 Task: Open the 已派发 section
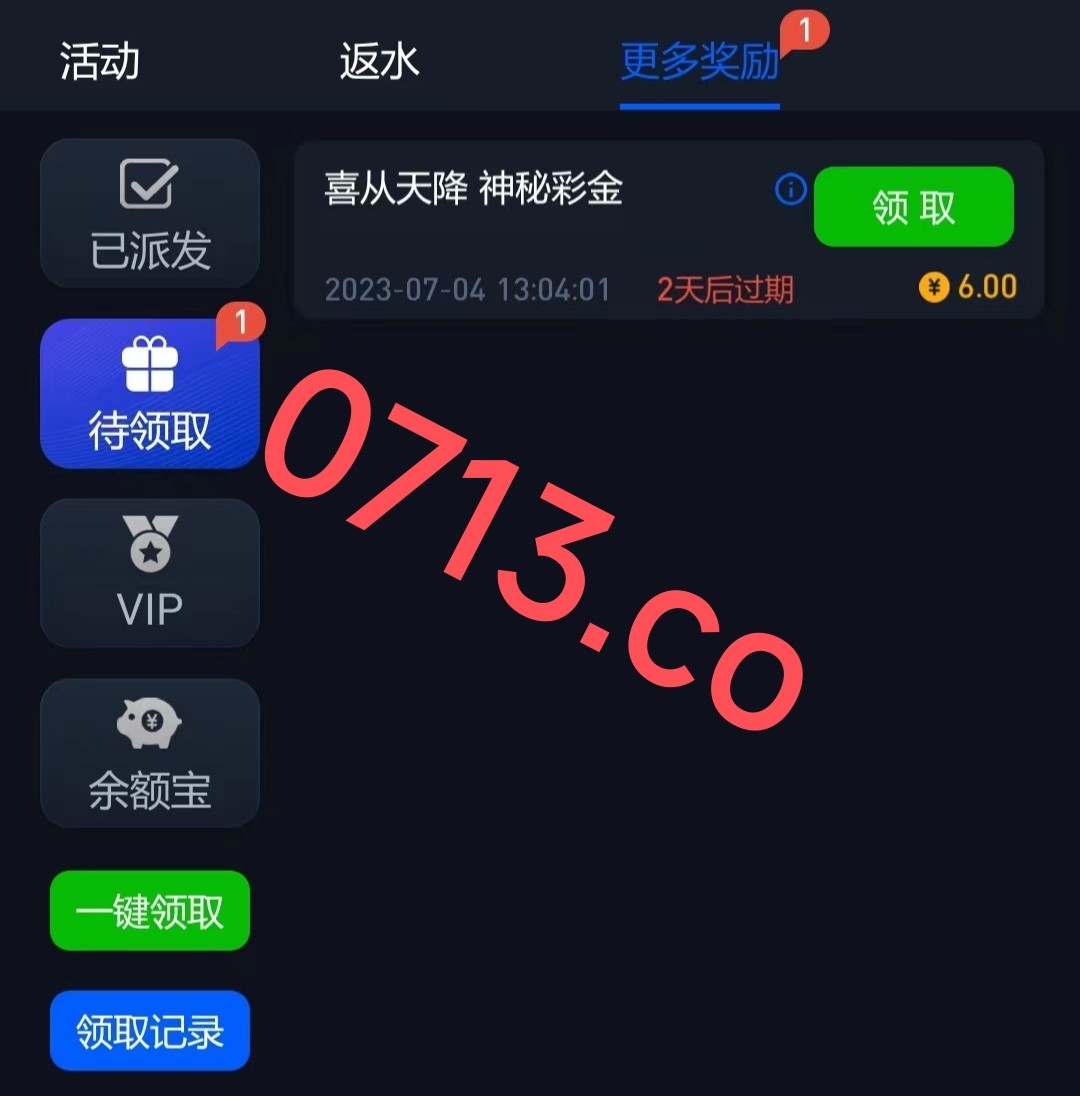(x=150, y=214)
